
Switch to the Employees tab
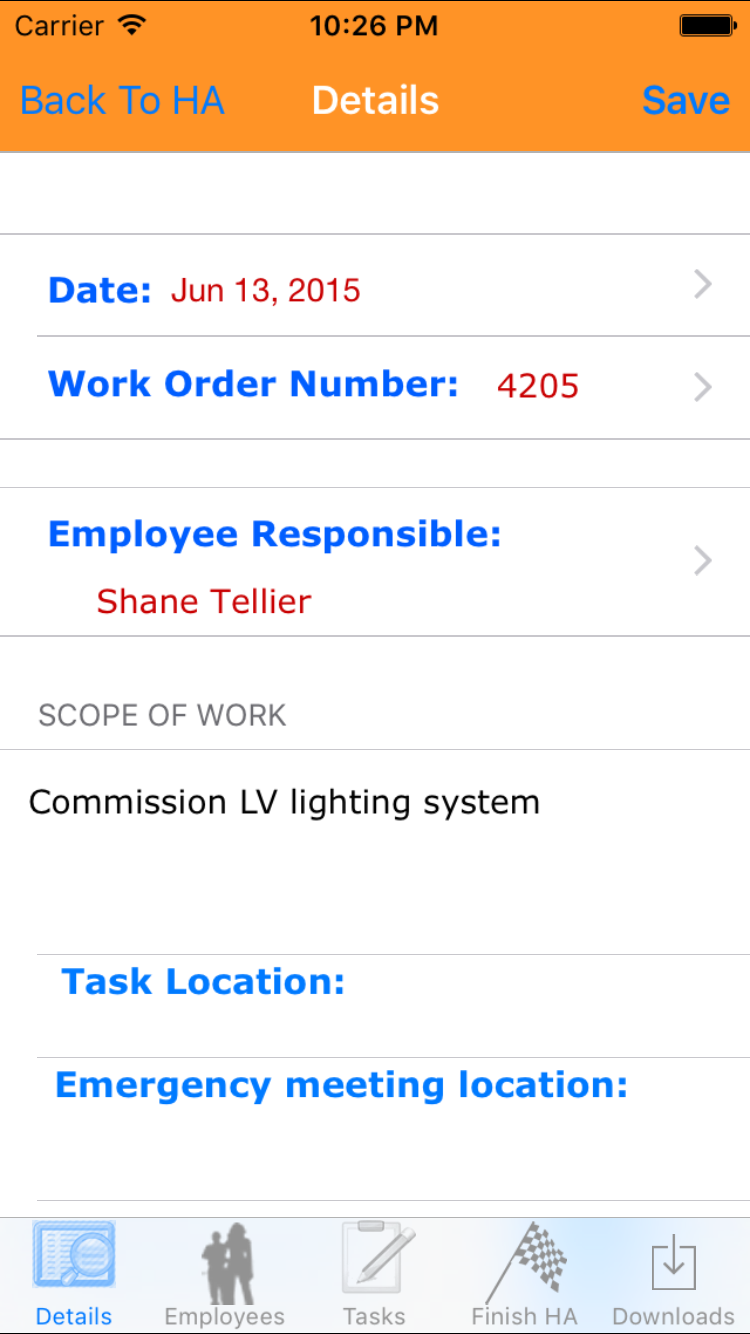tap(225, 1276)
